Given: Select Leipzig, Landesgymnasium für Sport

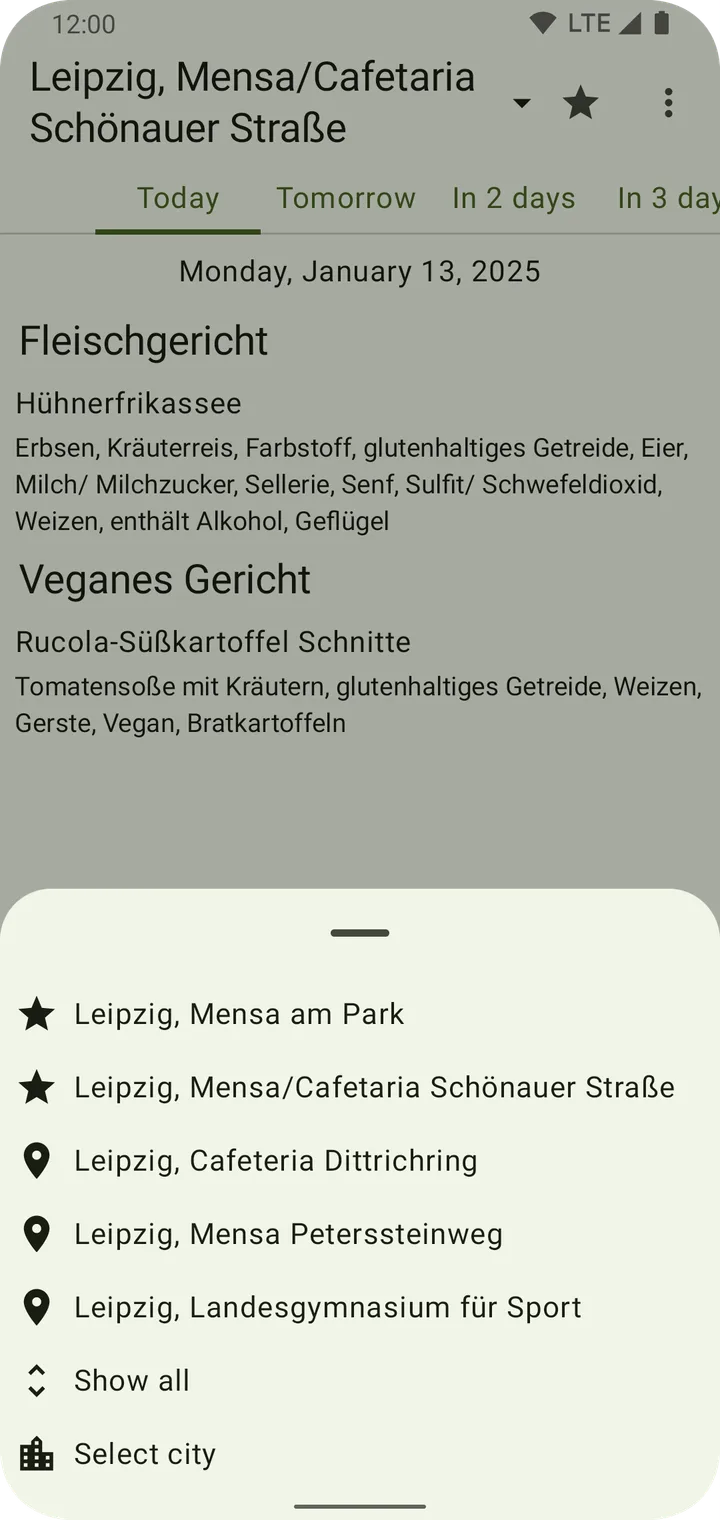Looking at the screenshot, I should [360, 1307].
